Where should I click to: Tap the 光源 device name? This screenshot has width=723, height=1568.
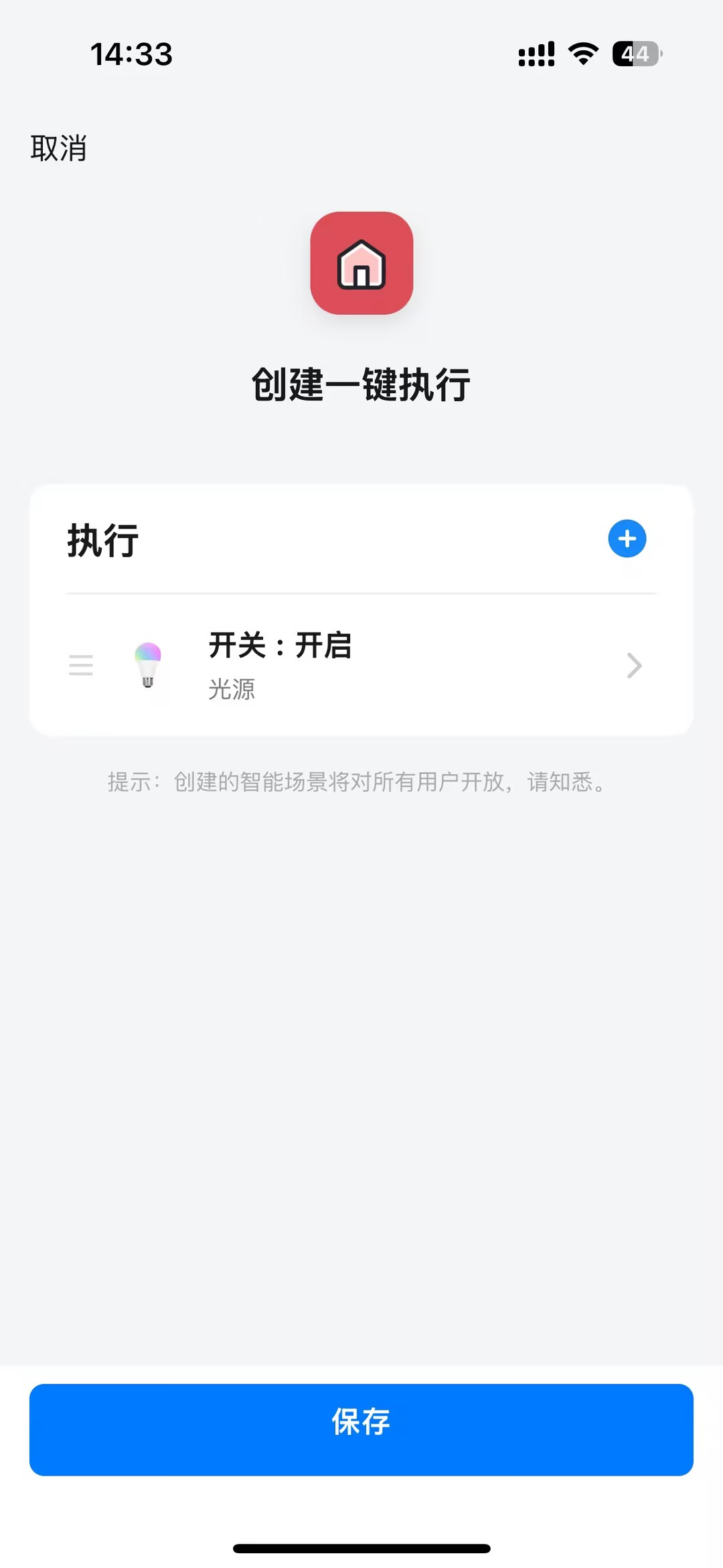point(231,689)
